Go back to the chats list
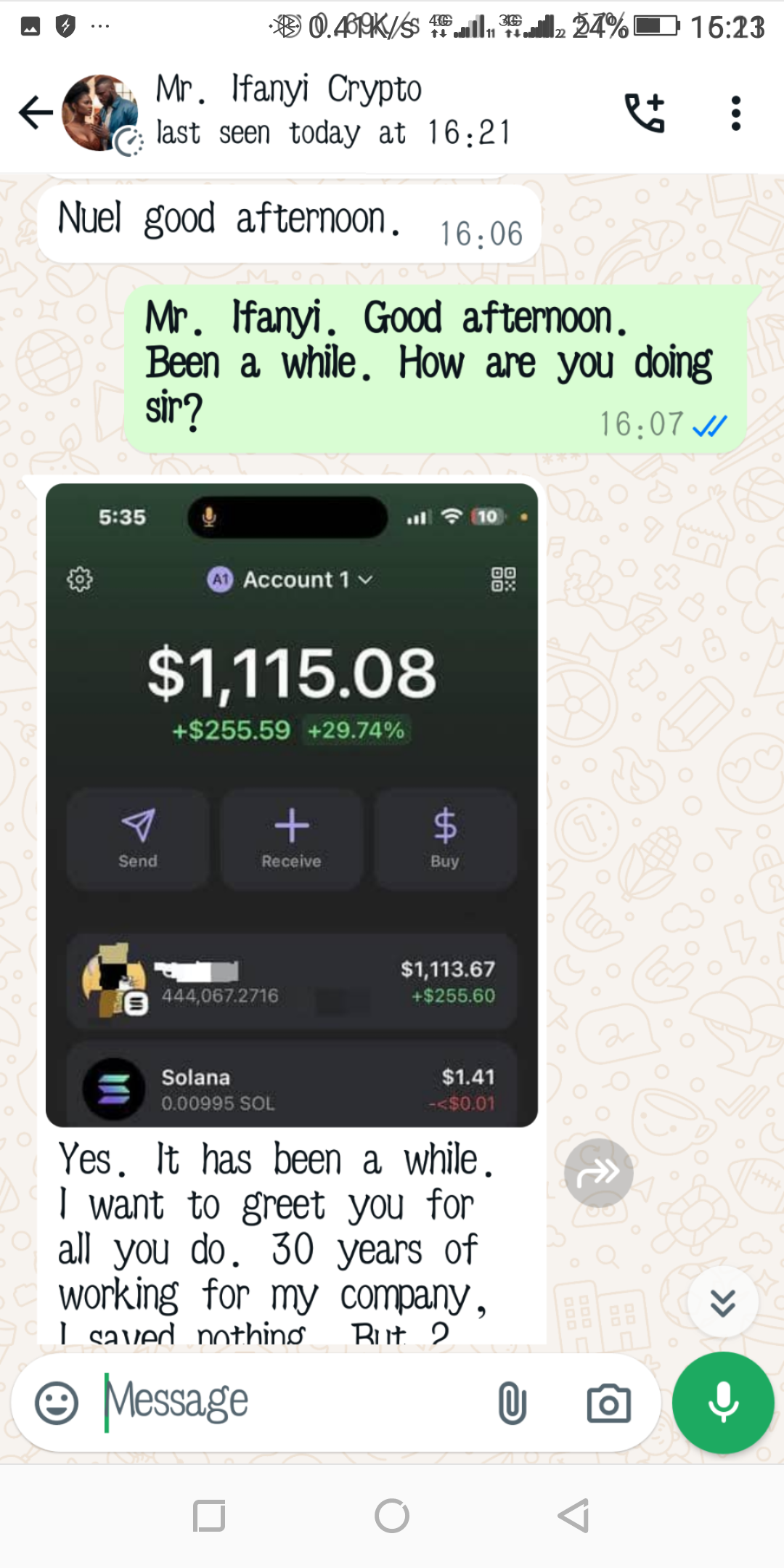The image size is (784, 1568). 35,113
